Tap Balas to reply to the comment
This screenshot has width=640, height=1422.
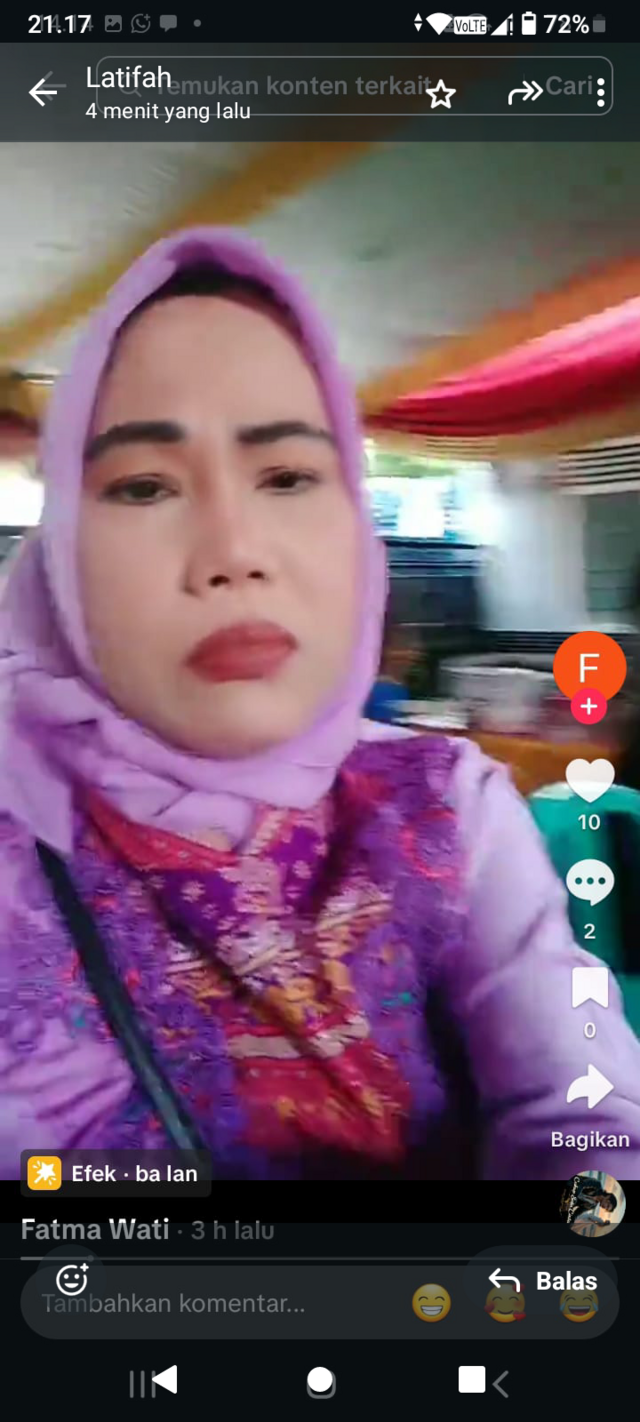pyautogui.click(x=545, y=1281)
